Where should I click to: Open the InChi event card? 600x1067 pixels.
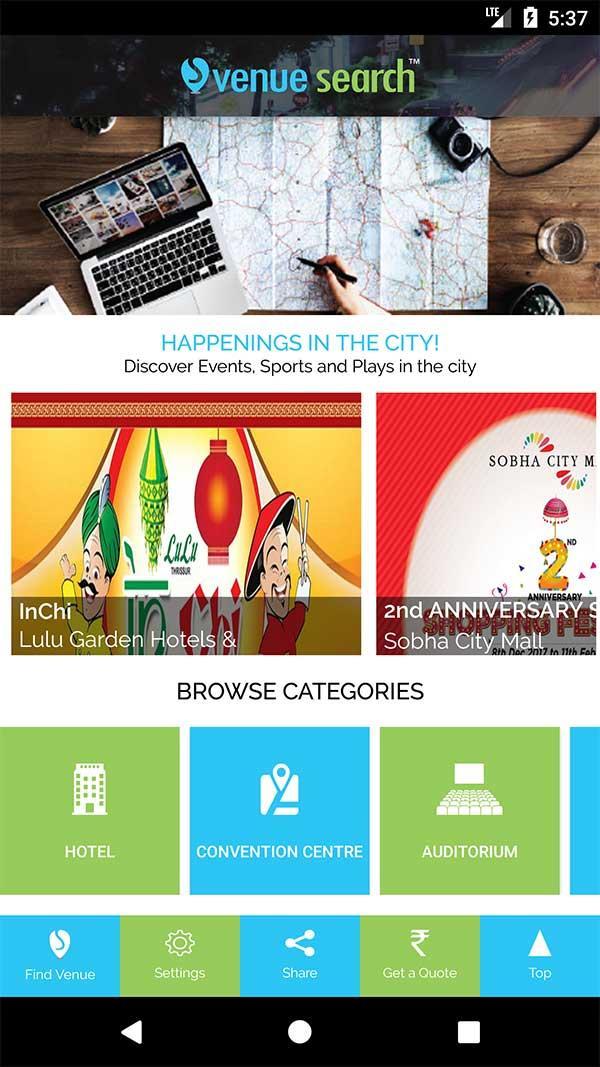(186, 523)
